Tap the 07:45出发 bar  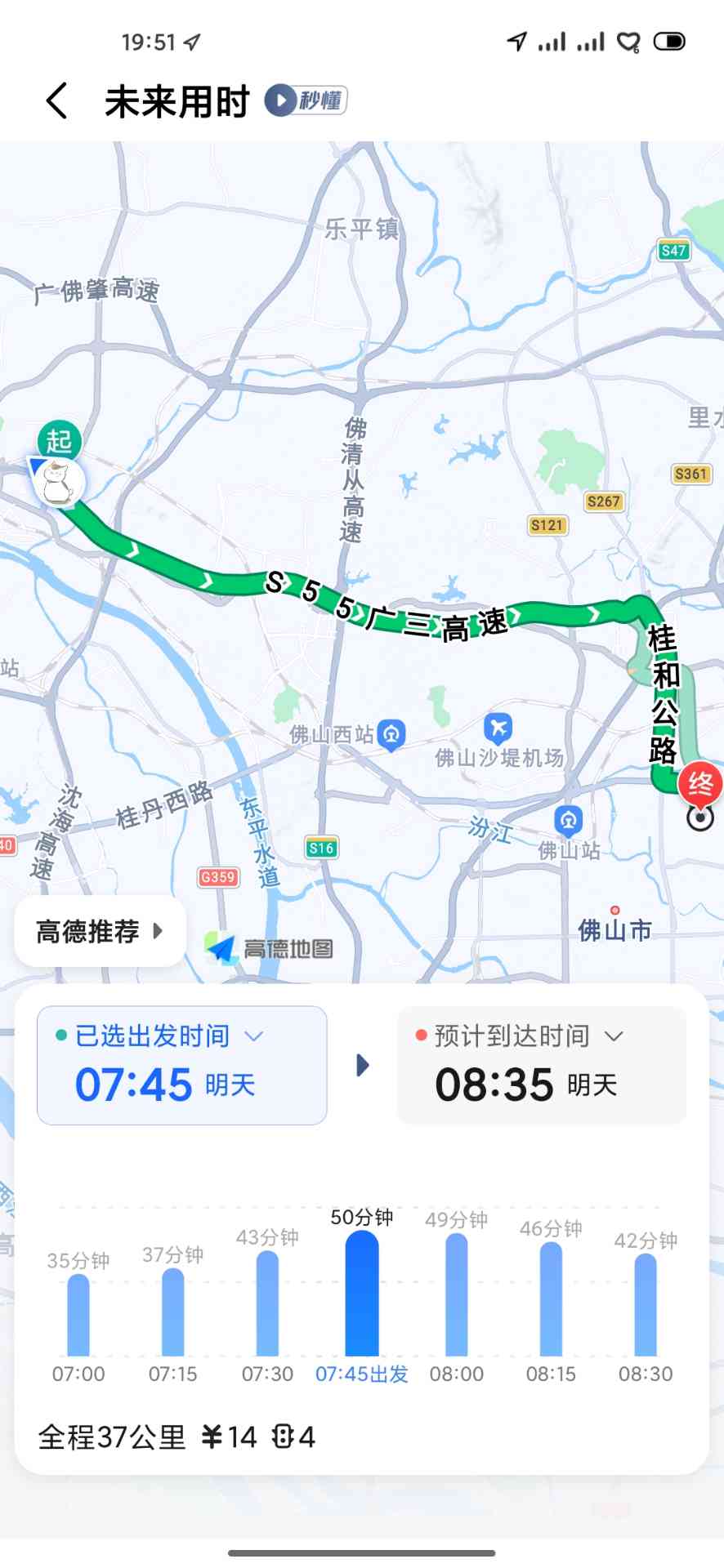(362, 1293)
